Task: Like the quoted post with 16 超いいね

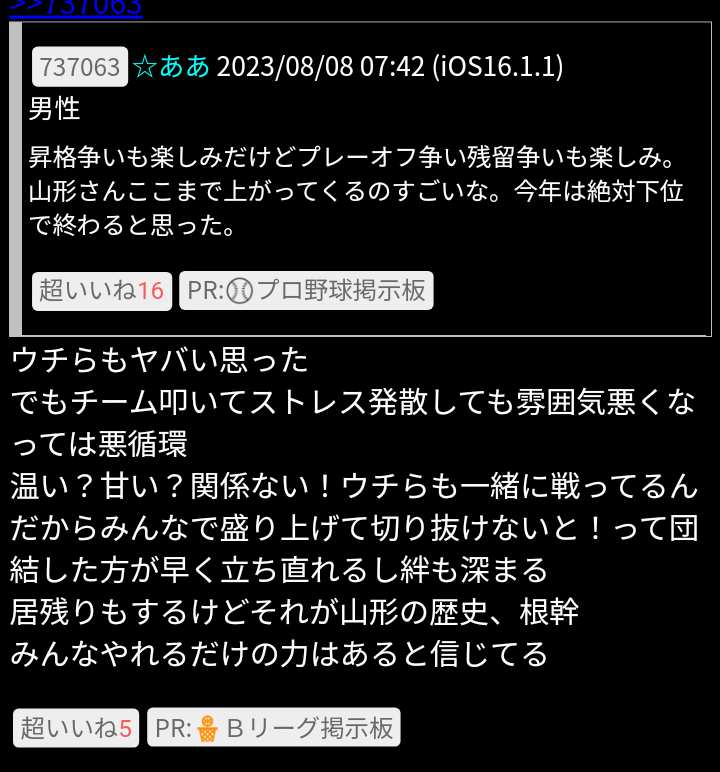Action: click(x=102, y=291)
